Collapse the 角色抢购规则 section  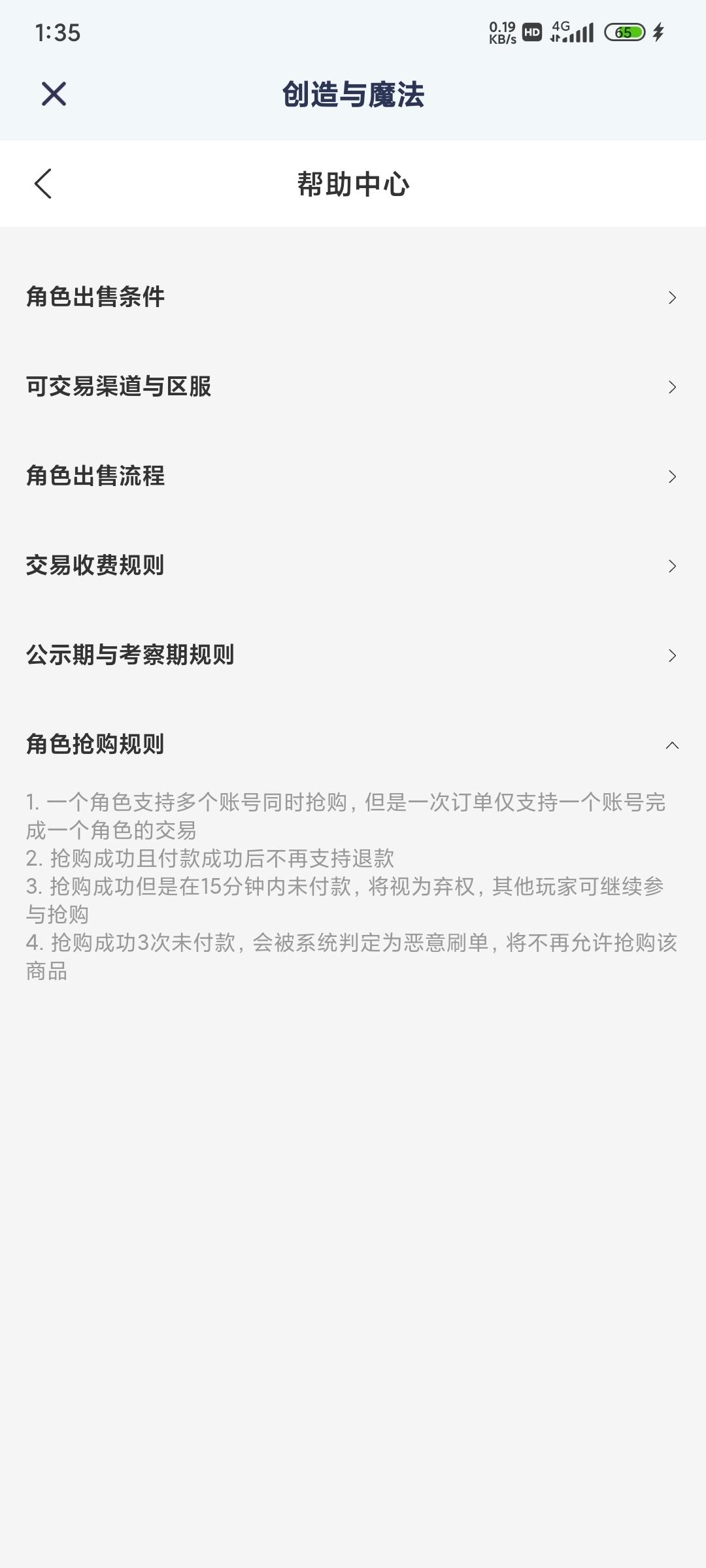[x=353, y=745]
